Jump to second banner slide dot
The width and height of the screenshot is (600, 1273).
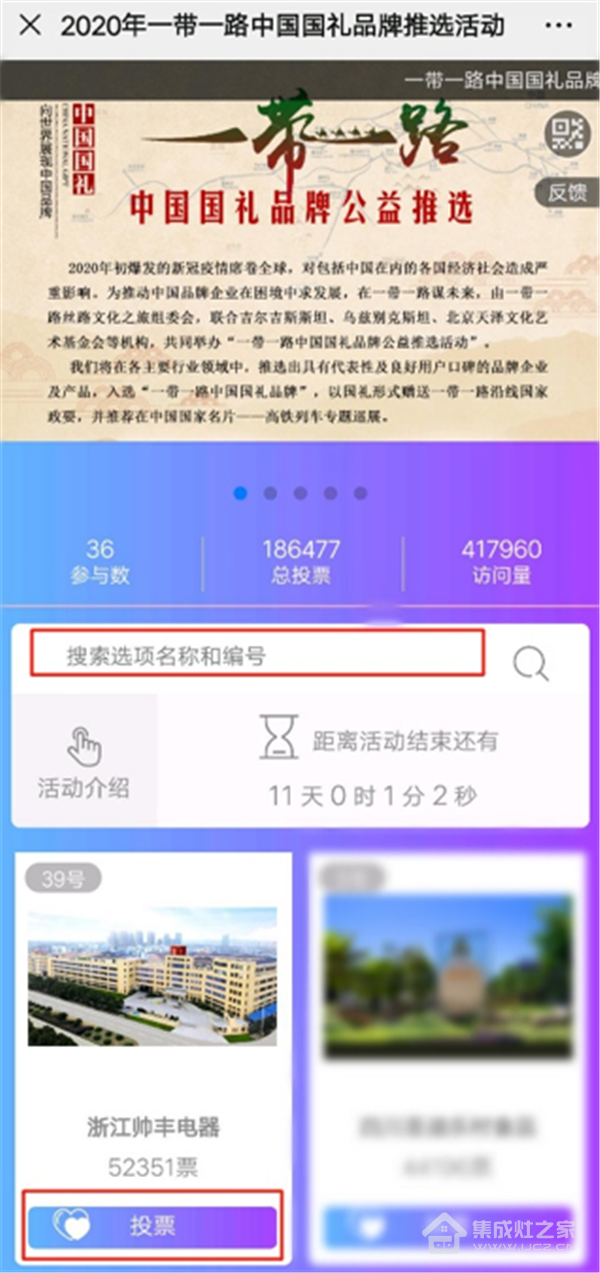(x=270, y=493)
